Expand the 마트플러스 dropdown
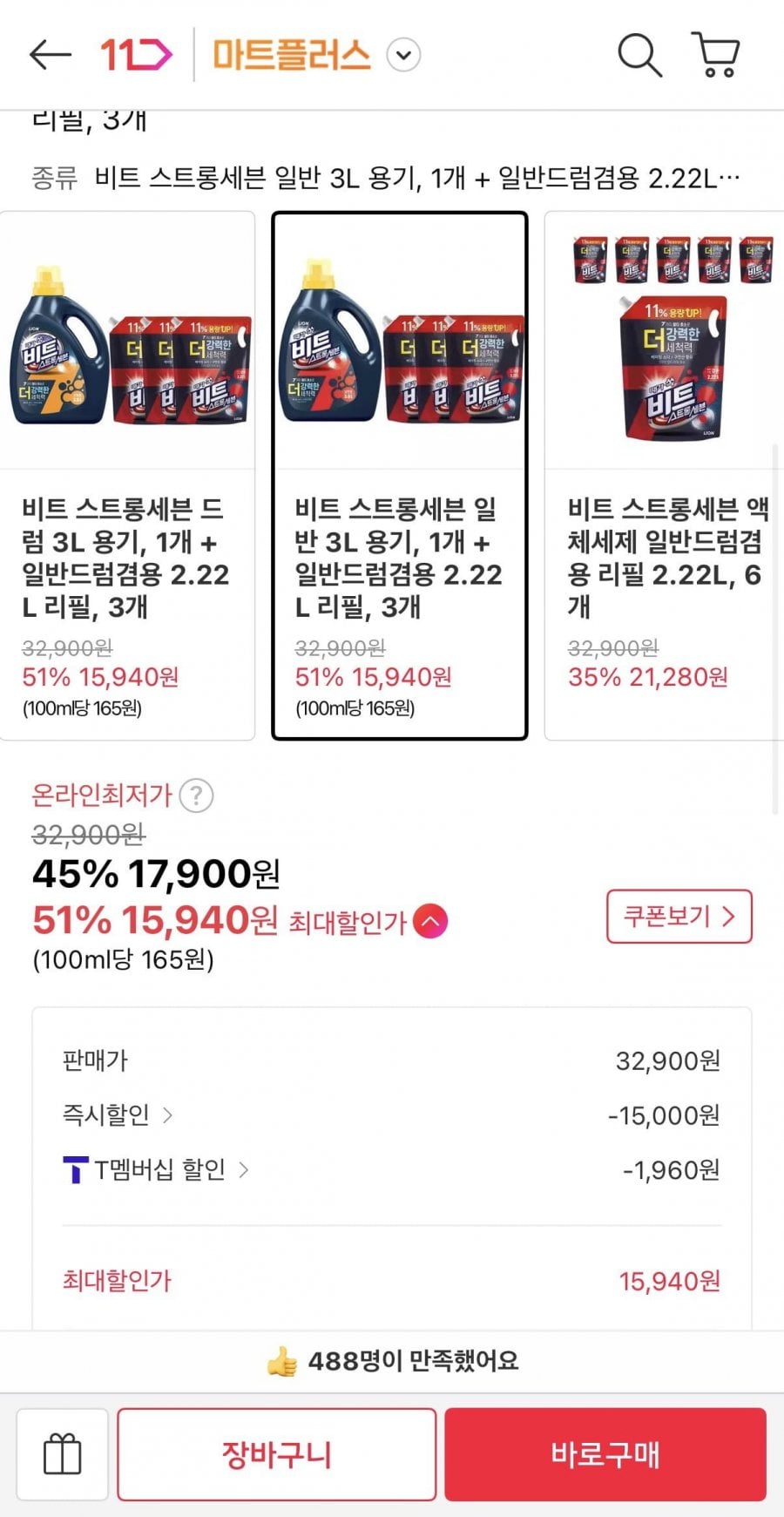Image resolution: width=784 pixels, height=1517 pixels. pos(402,55)
